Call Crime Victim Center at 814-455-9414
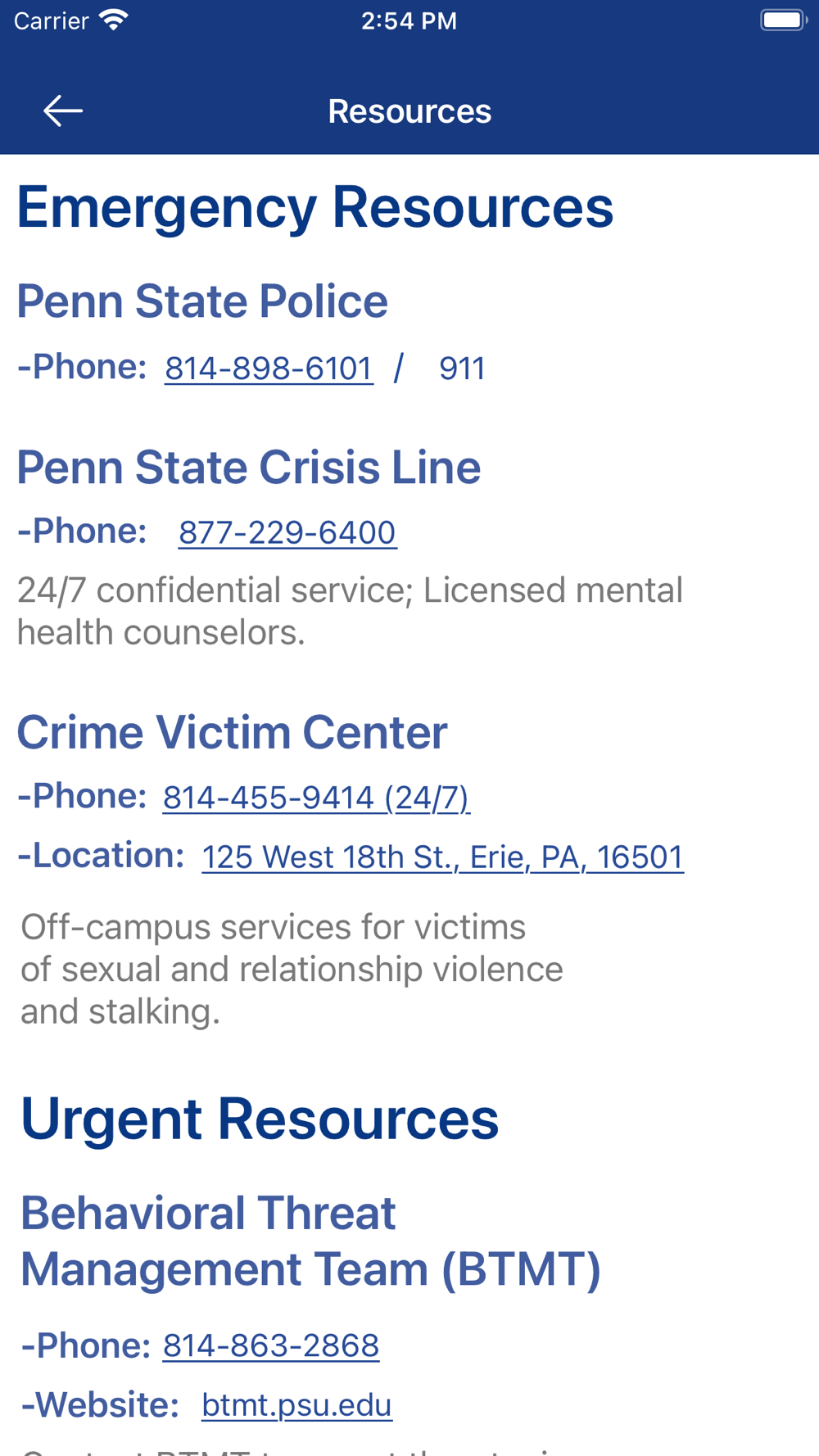Screen dimensions: 819x1456 pyautogui.click(x=316, y=798)
